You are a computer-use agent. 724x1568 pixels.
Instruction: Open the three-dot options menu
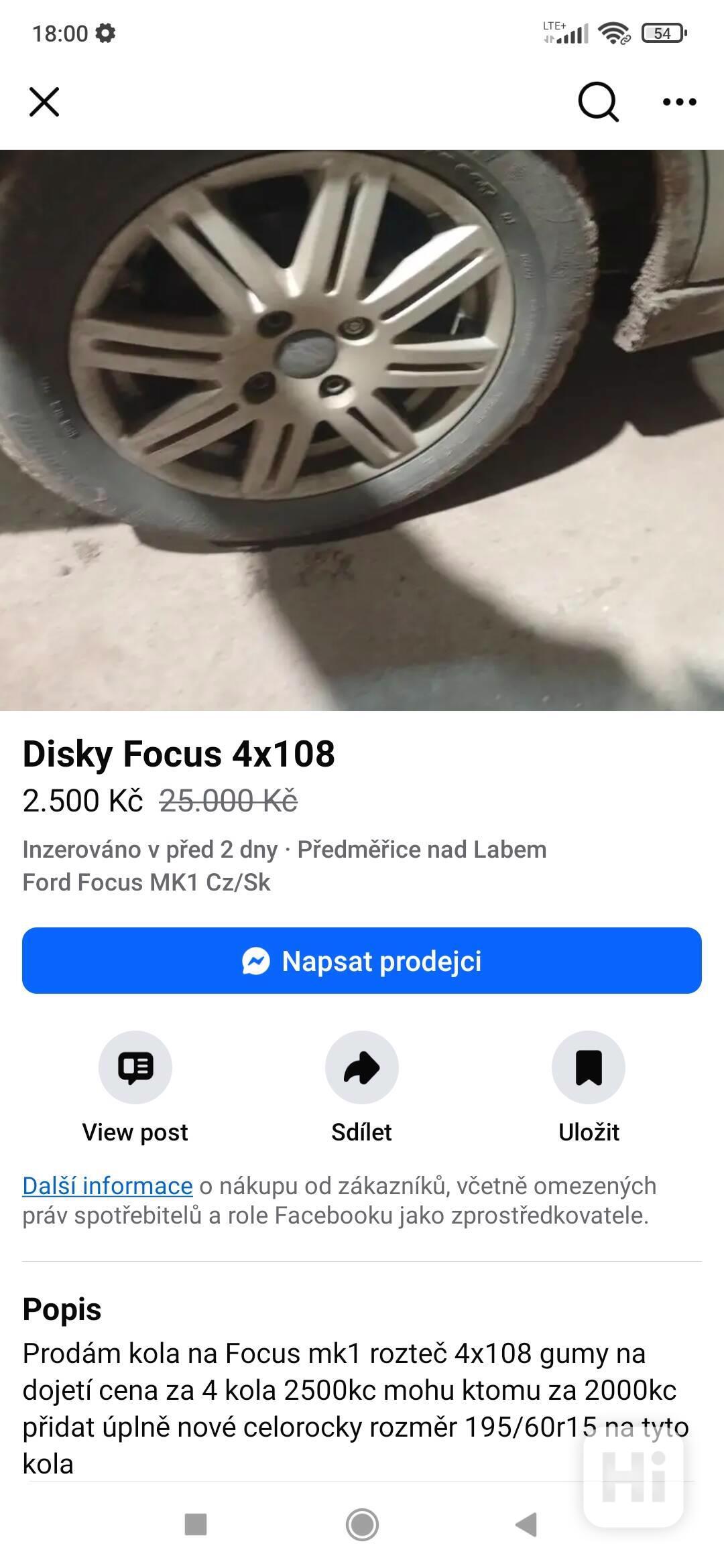[x=678, y=102]
